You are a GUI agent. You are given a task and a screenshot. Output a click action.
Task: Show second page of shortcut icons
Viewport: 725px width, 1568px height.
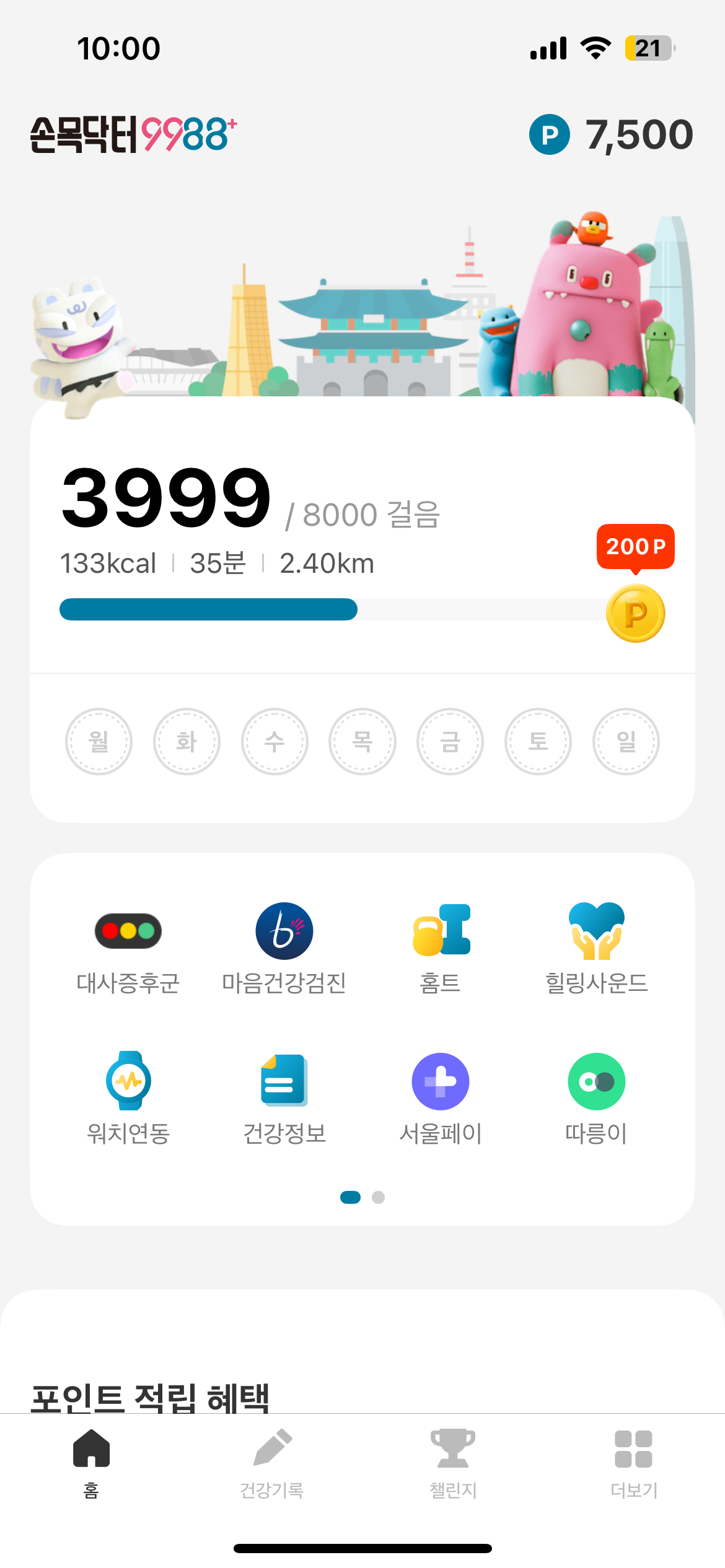click(378, 1198)
